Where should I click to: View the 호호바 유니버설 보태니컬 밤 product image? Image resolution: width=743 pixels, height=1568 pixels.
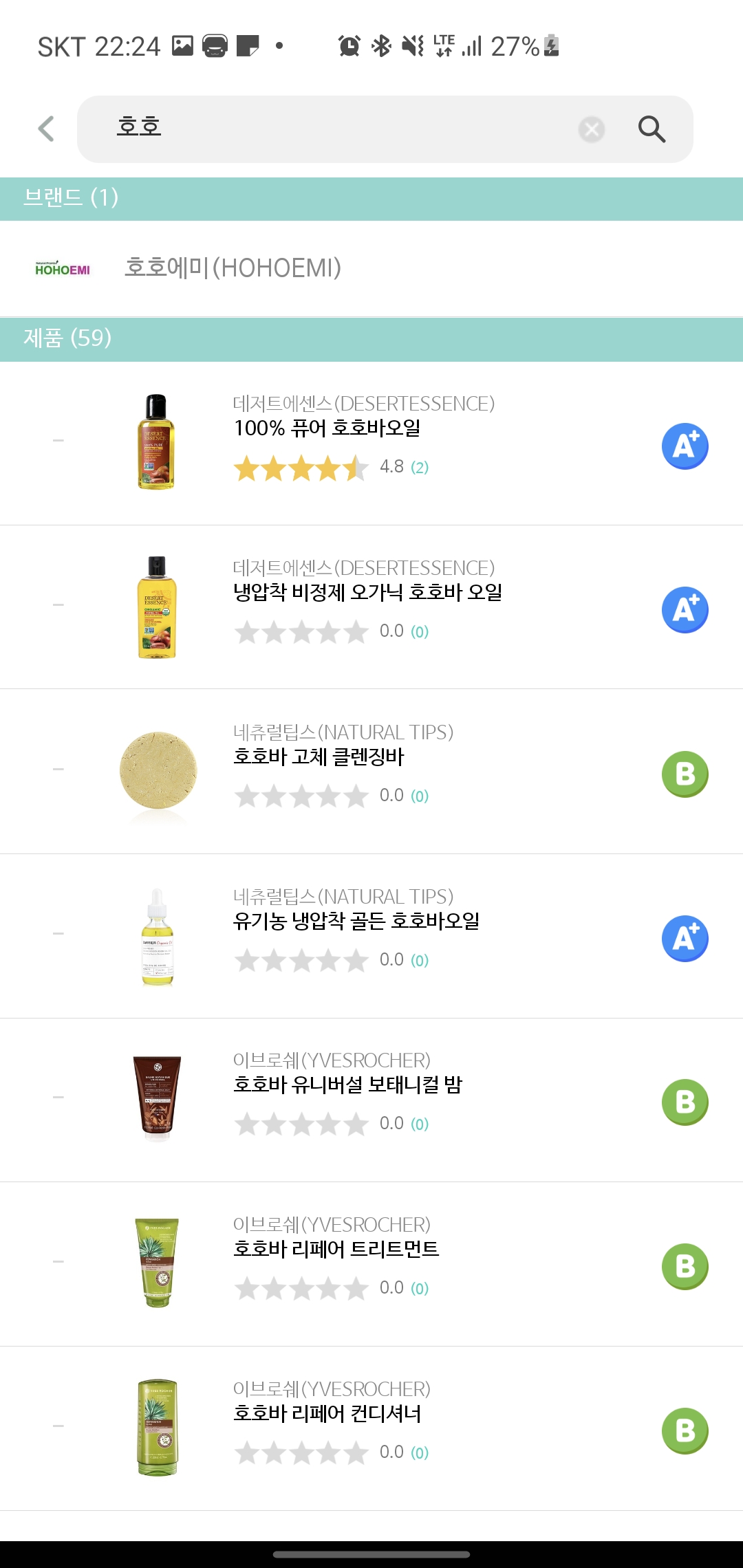[157, 1099]
